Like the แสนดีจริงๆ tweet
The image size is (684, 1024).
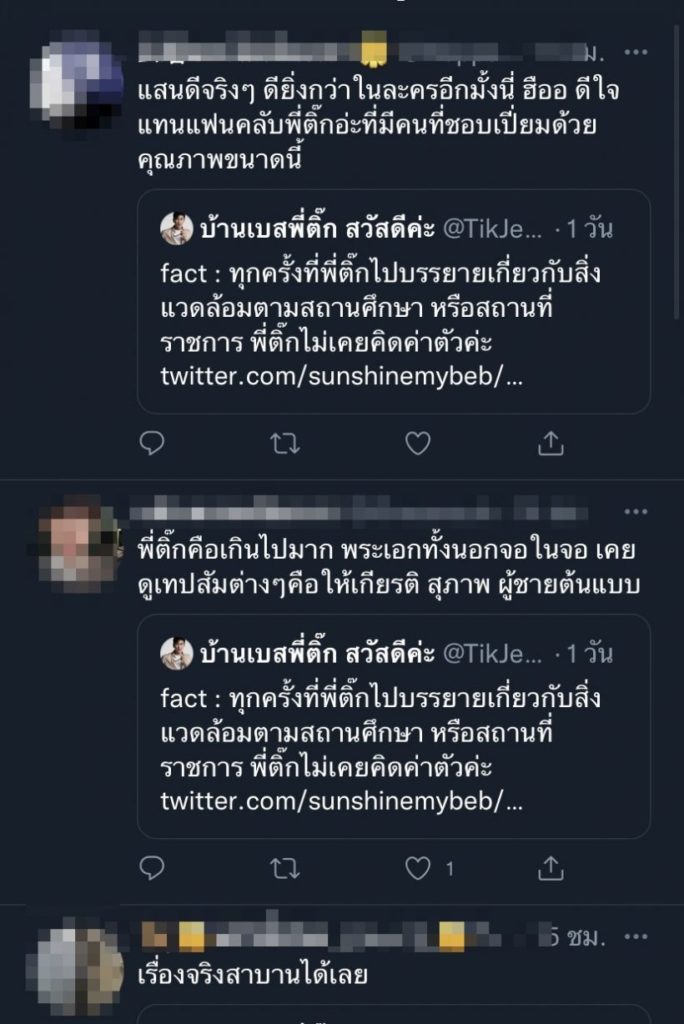click(x=418, y=443)
